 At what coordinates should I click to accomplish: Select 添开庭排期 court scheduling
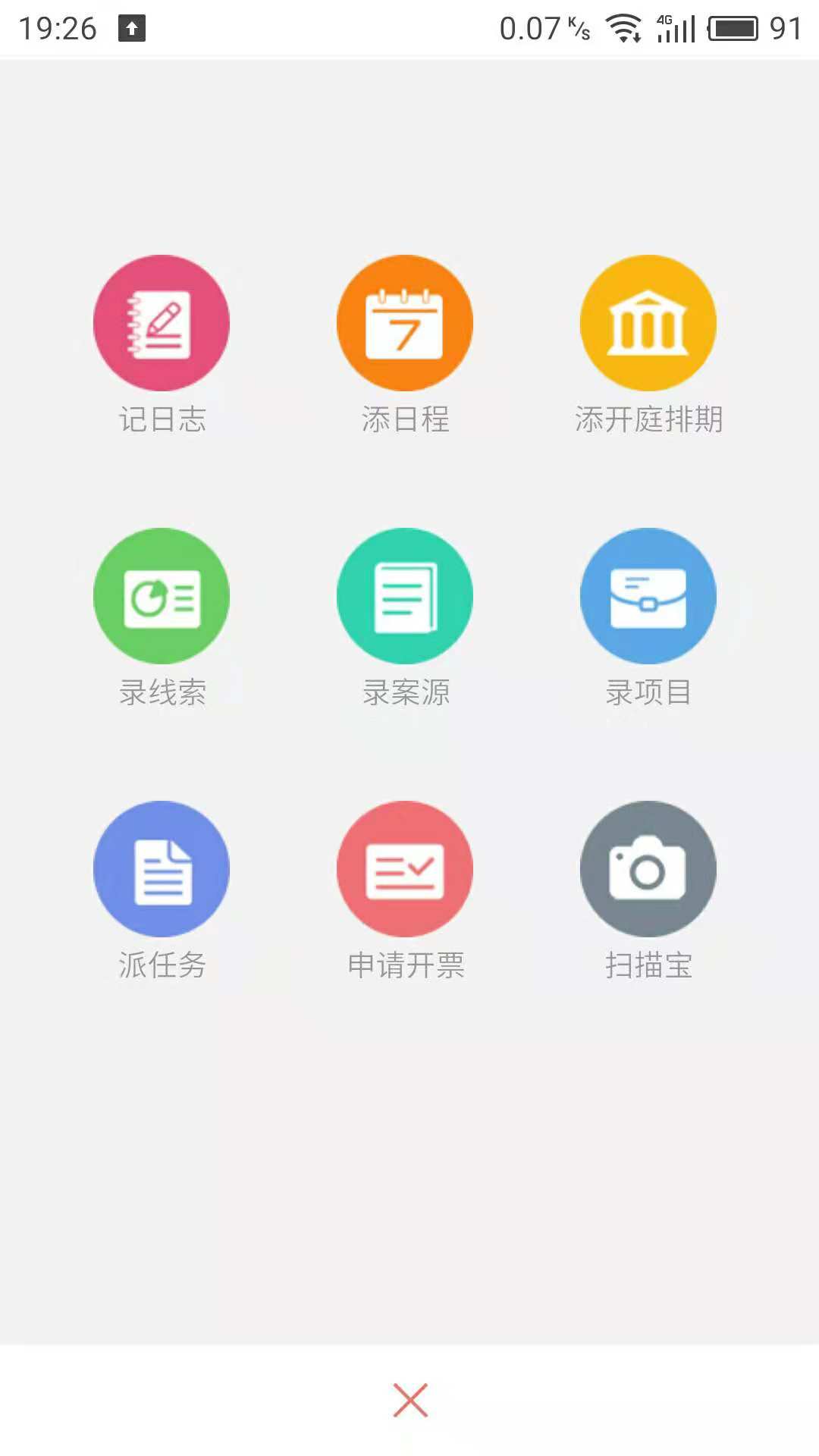pos(648,323)
